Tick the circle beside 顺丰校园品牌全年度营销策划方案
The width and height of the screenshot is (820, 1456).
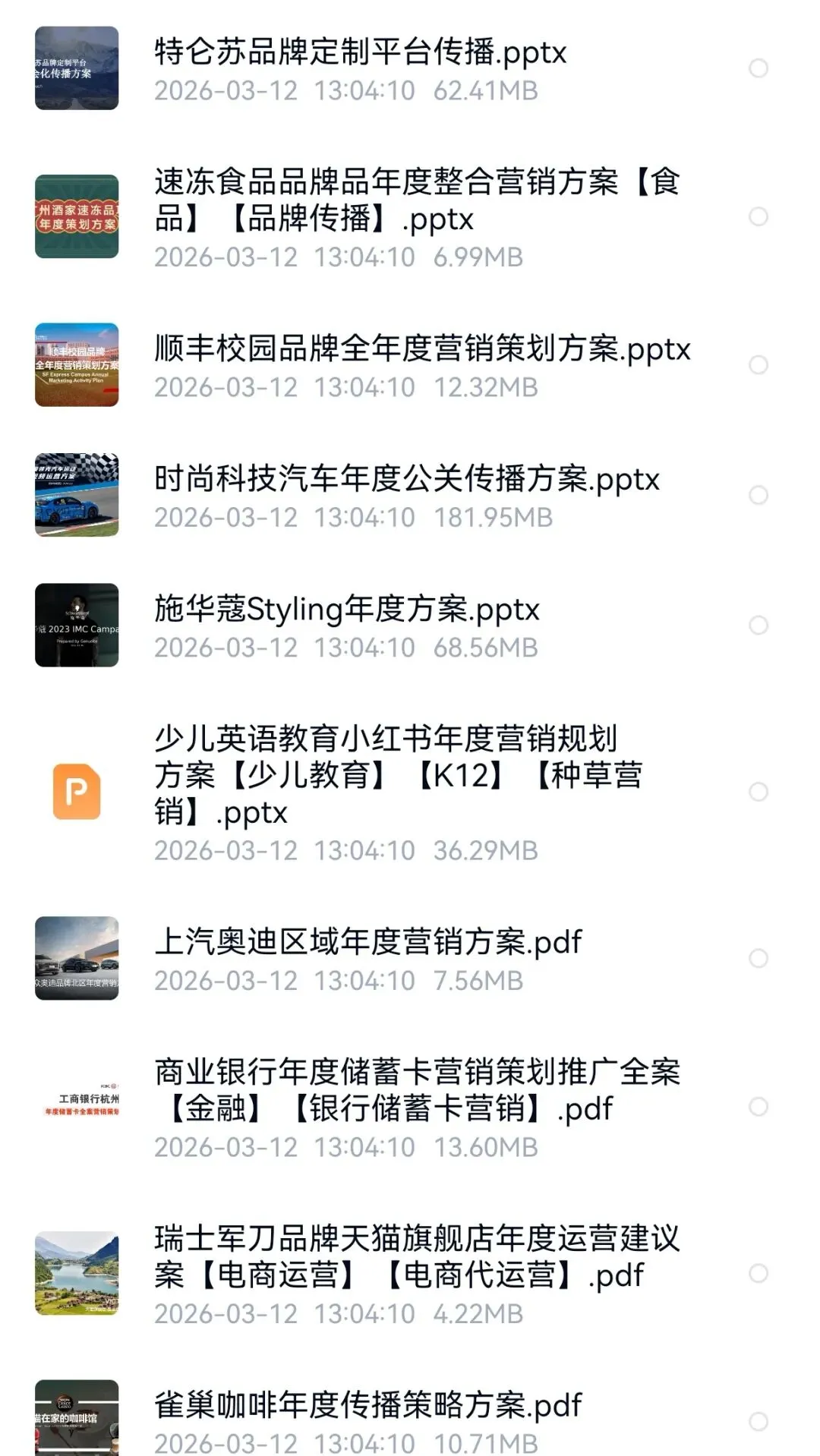pyautogui.click(x=758, y=364)
